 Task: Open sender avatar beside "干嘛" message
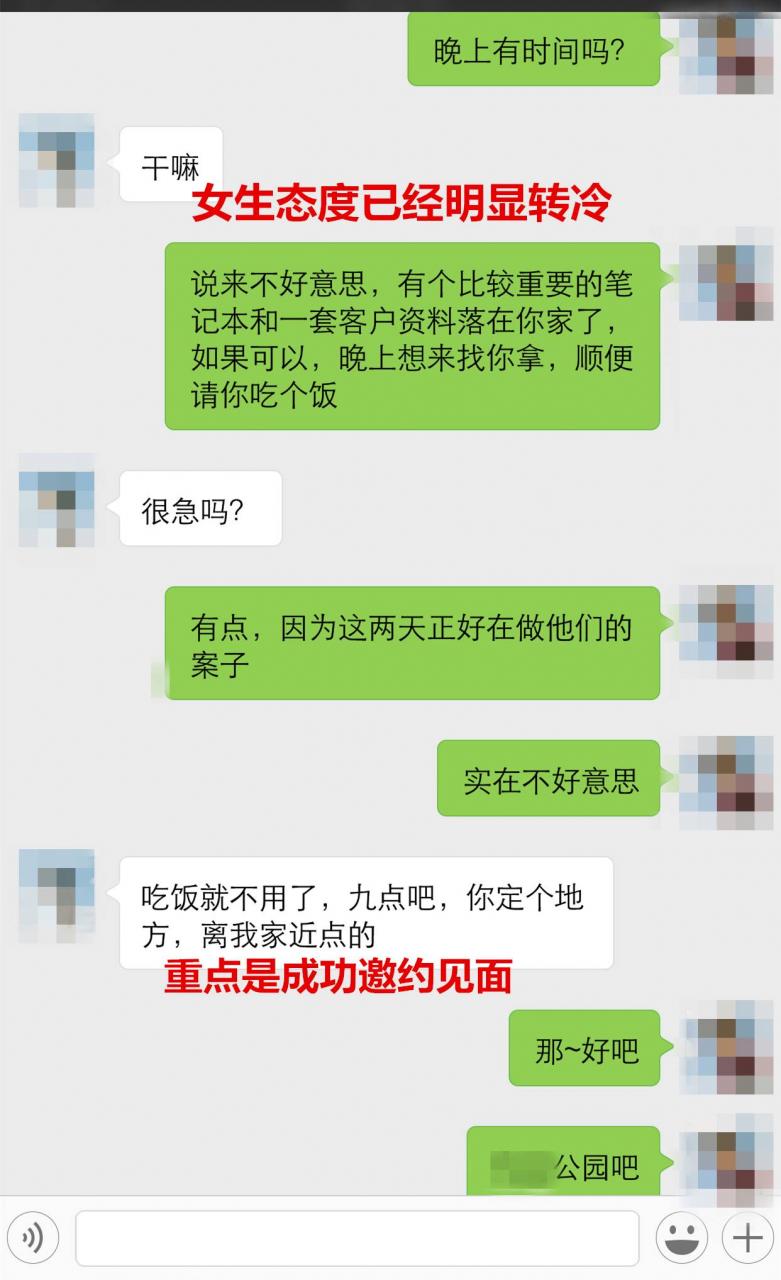tap(56, 161)
